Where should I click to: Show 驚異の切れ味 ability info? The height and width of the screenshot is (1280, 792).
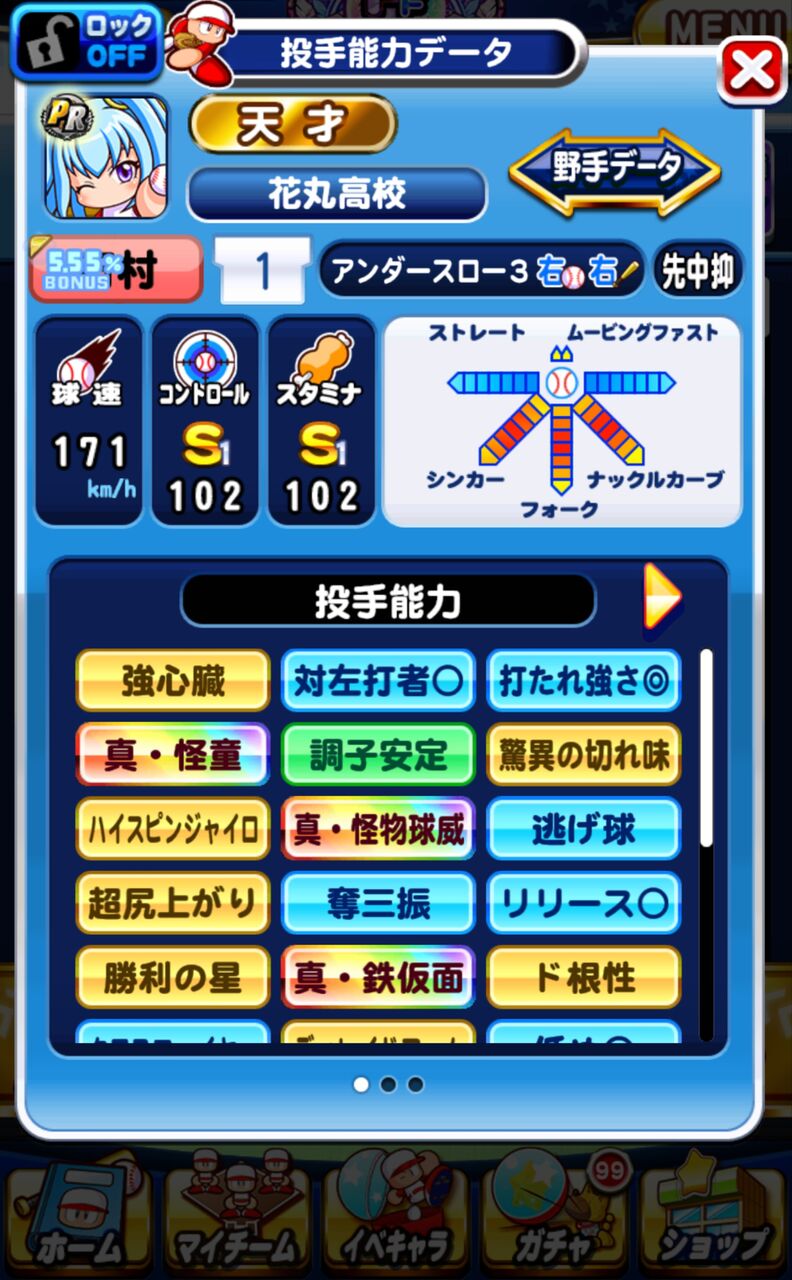pyautogui.click(x=584, y=755)
